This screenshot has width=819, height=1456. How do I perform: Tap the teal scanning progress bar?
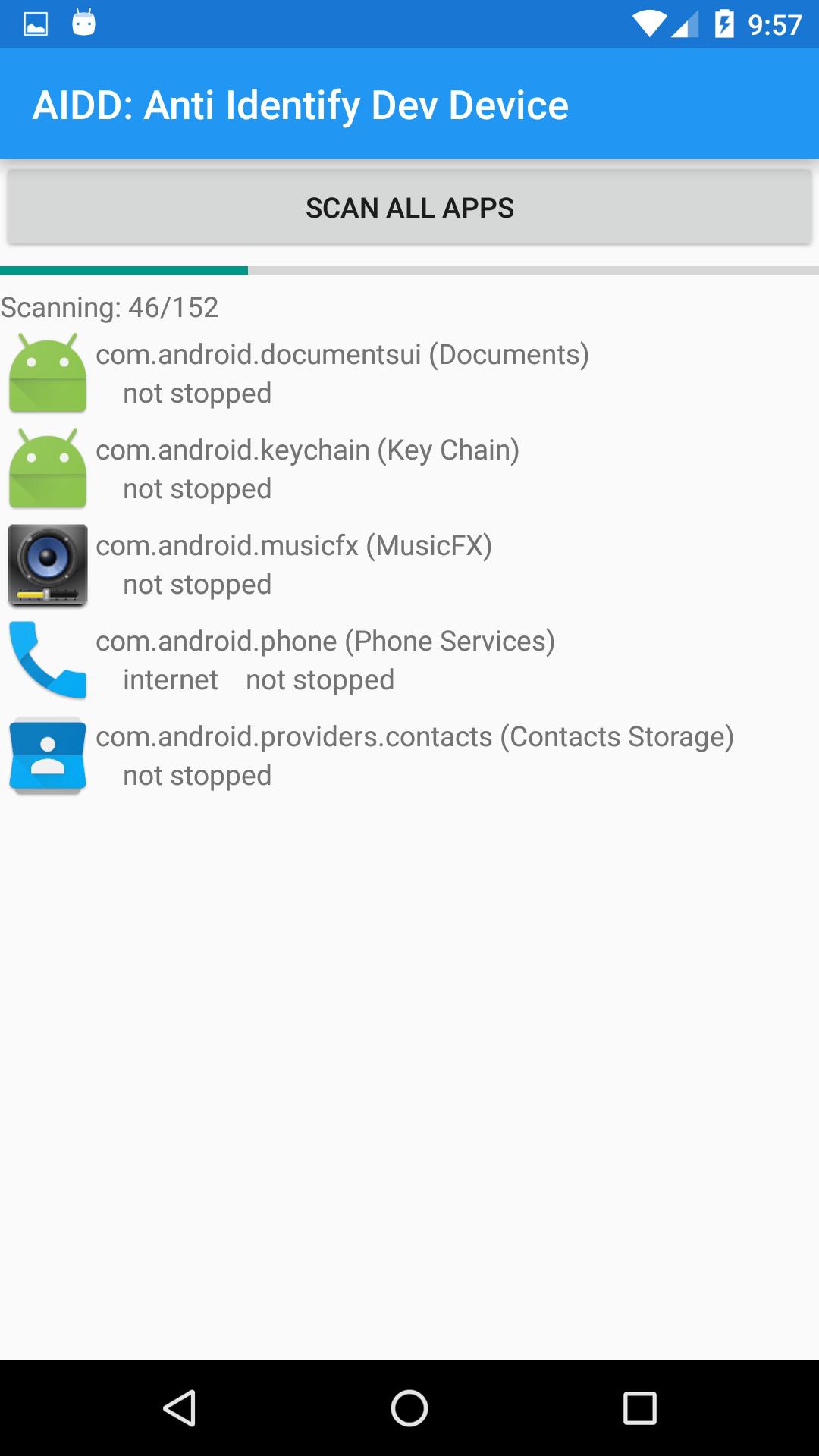[125, 270]
